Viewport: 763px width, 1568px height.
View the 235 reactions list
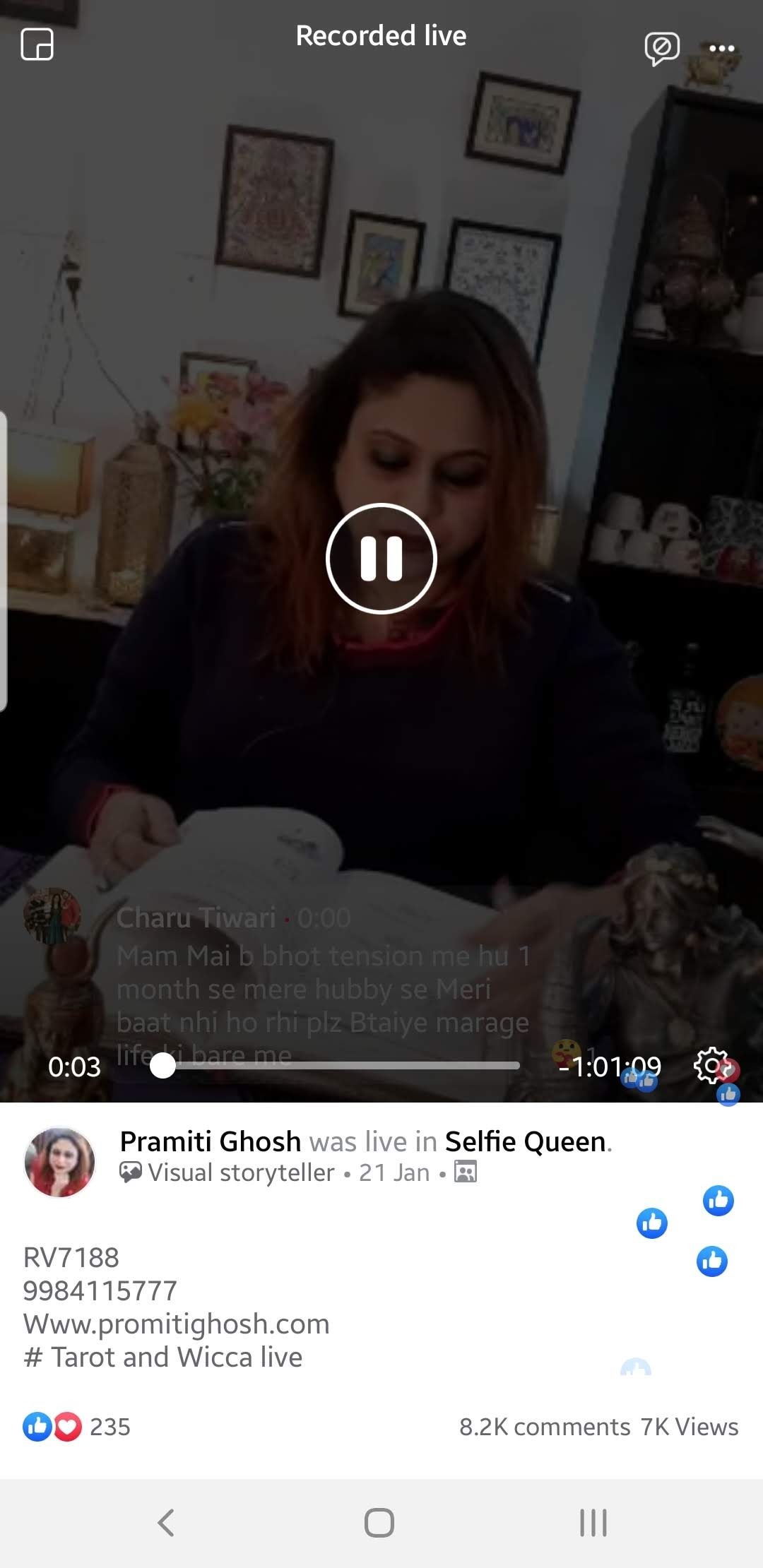[76, 1427]
